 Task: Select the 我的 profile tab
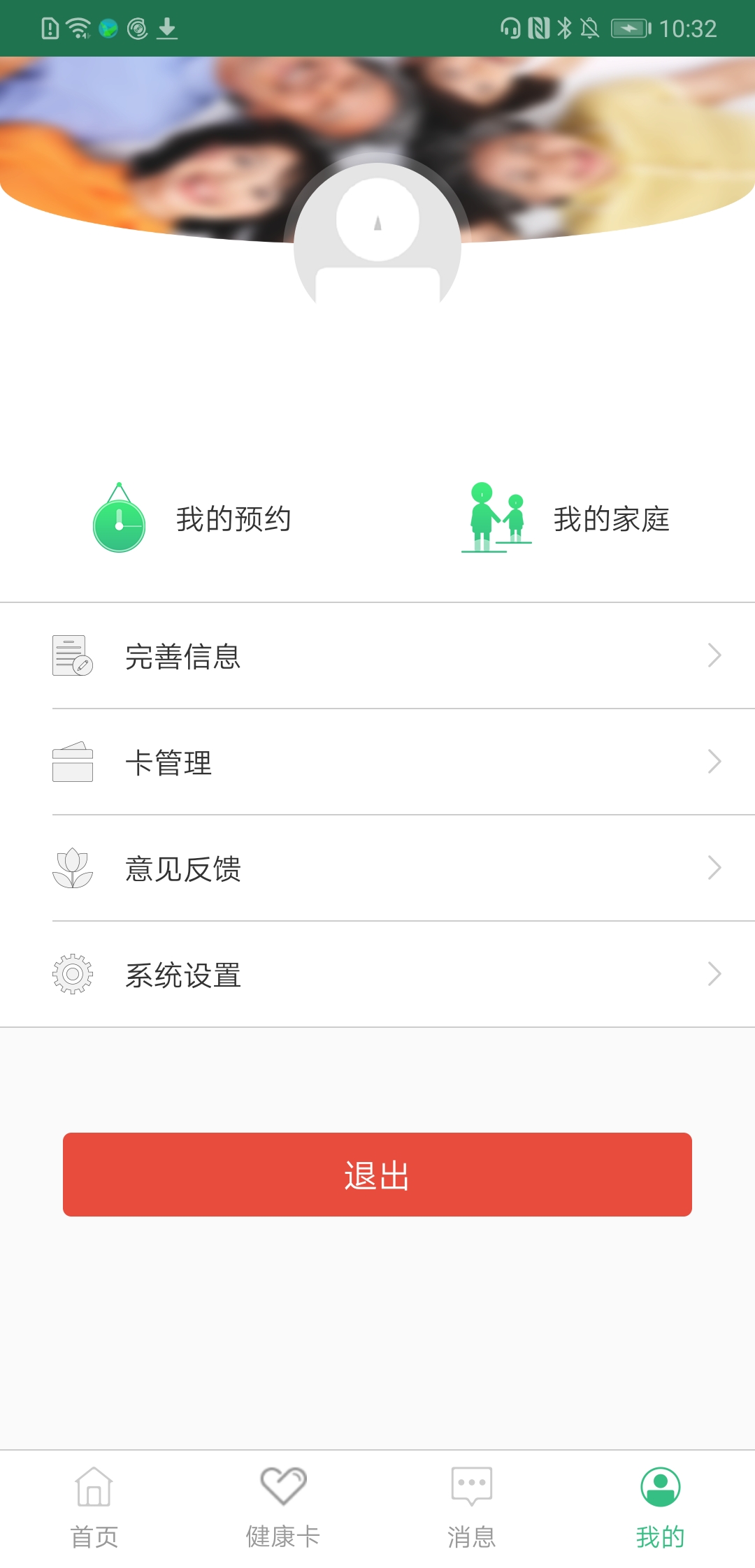(x=660, y=1507)
